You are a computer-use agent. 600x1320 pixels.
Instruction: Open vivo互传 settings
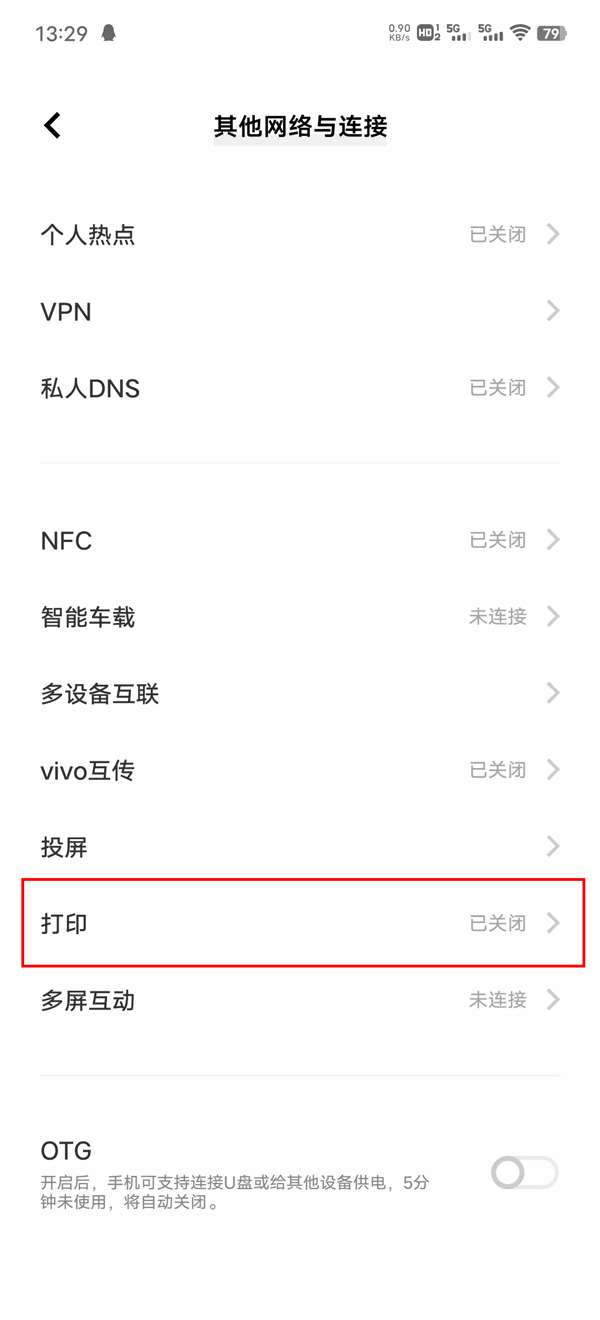click(x=300, y=771)
